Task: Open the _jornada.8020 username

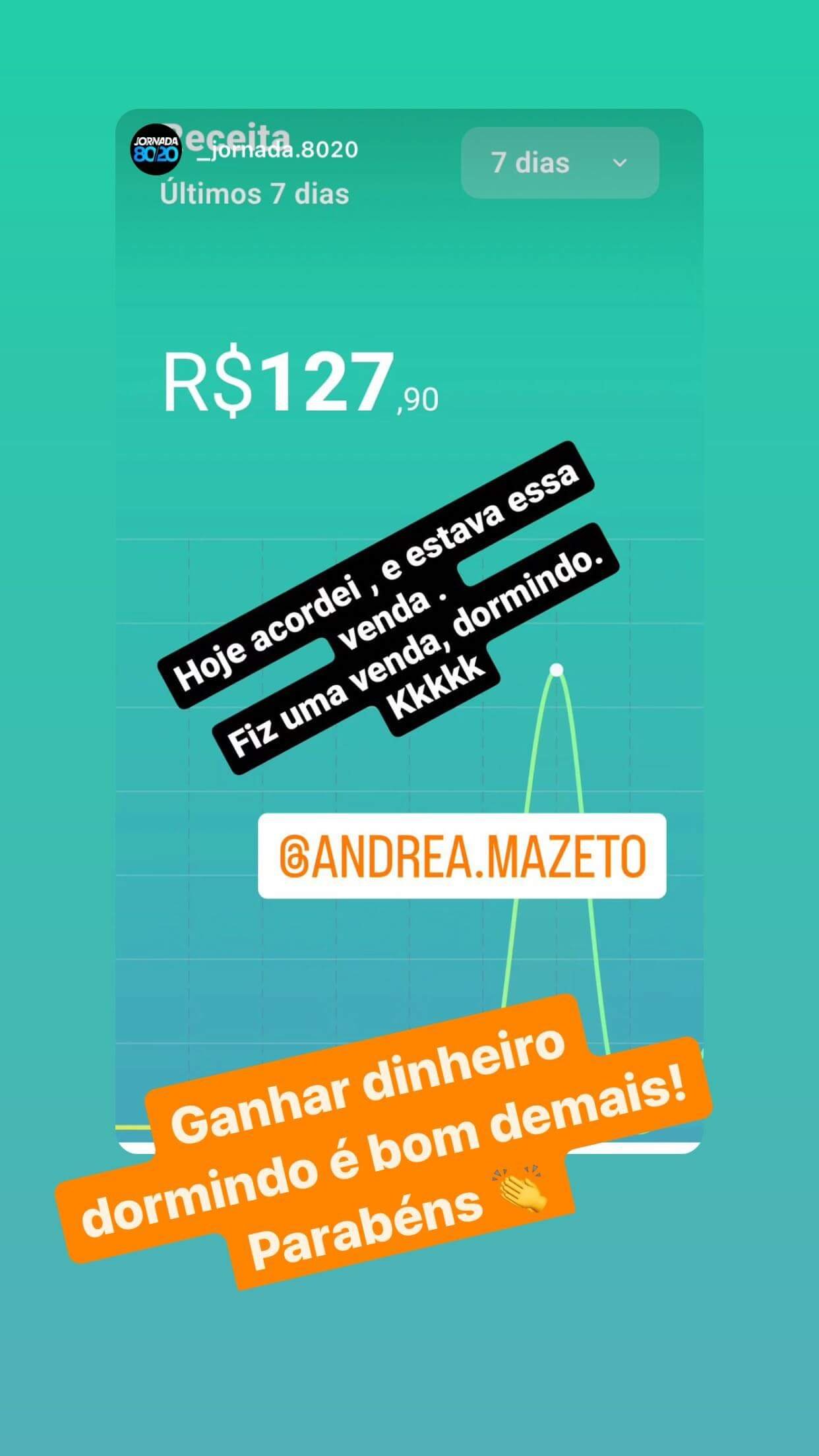Action: click(x=277, y=150)
